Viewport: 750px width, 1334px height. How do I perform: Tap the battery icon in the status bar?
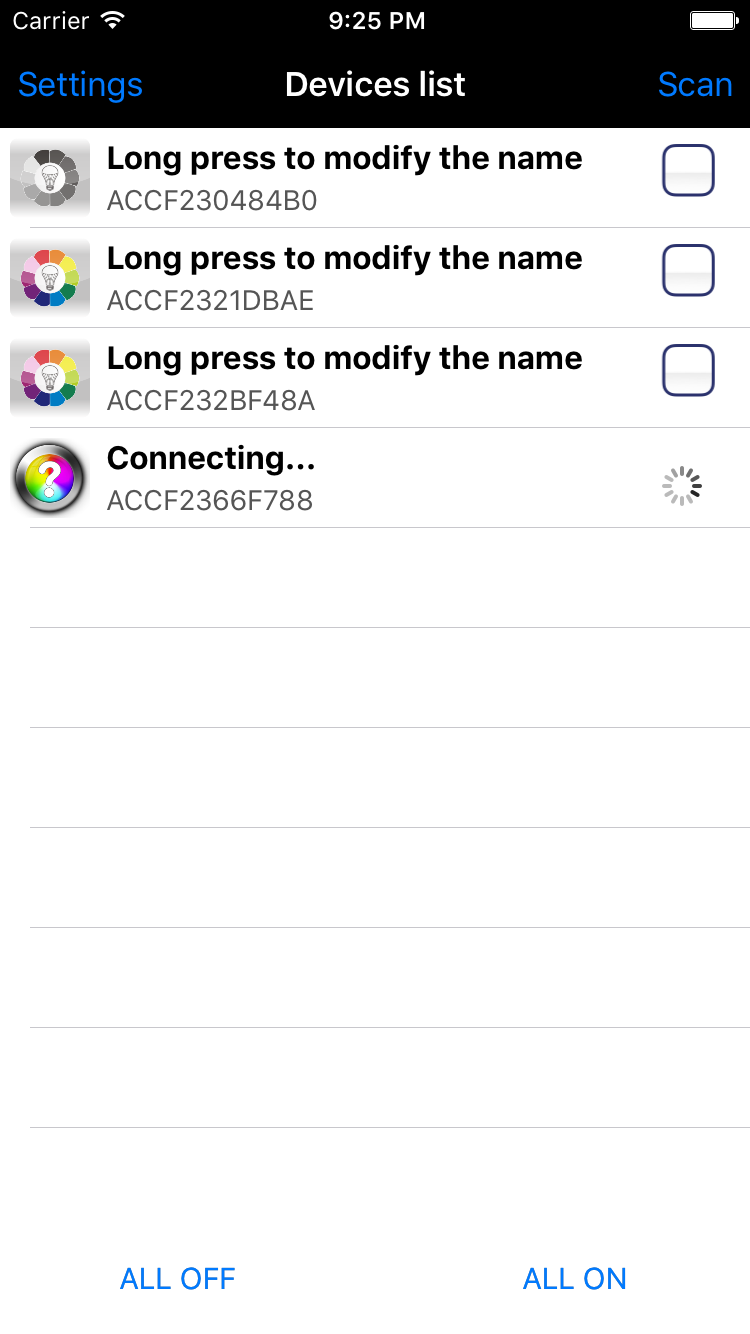[x=712, y=19]
